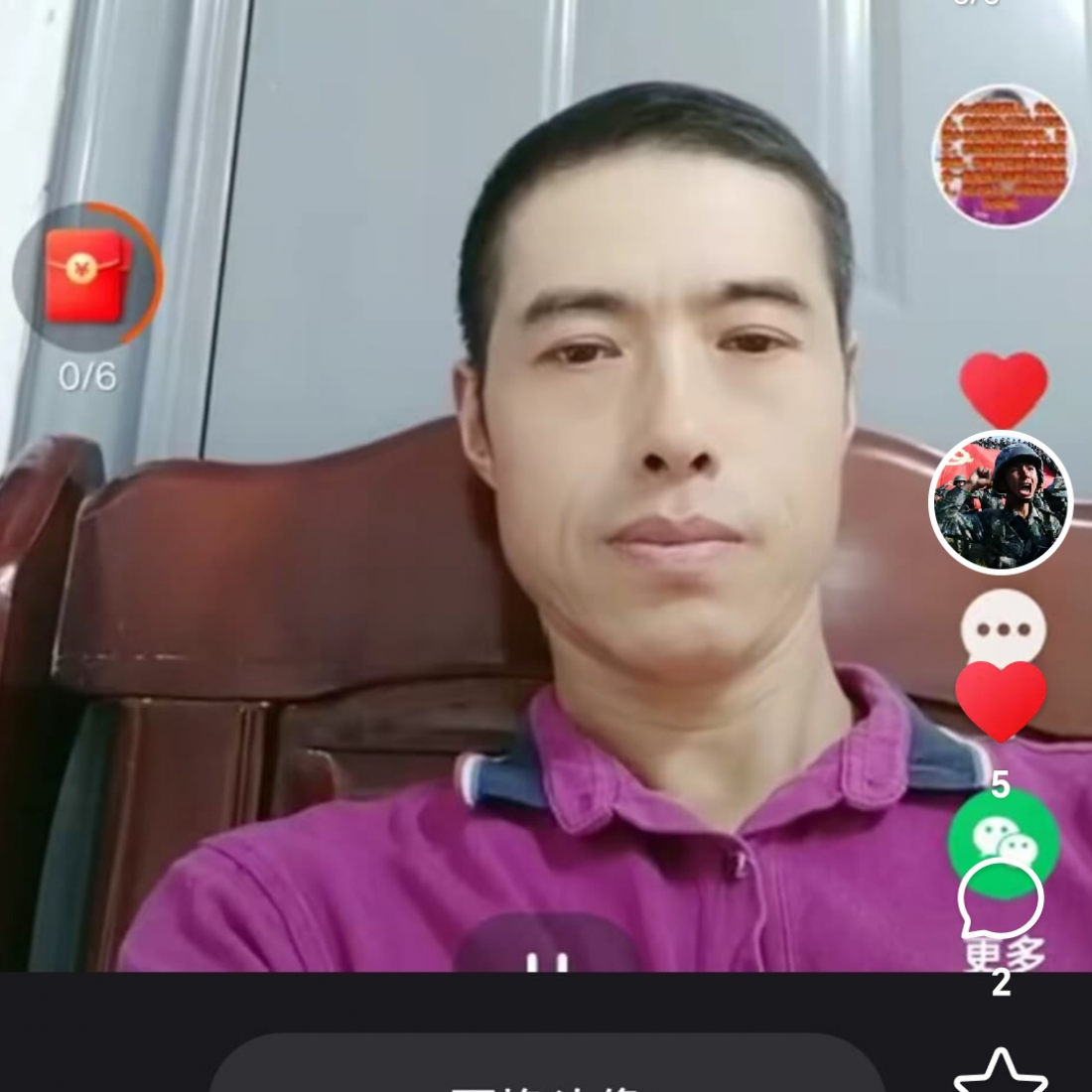Open the round thumbnail with orange text
Image resolution: width=1092 pixels, height=1092 pixels.
[x=1004, y=156]
